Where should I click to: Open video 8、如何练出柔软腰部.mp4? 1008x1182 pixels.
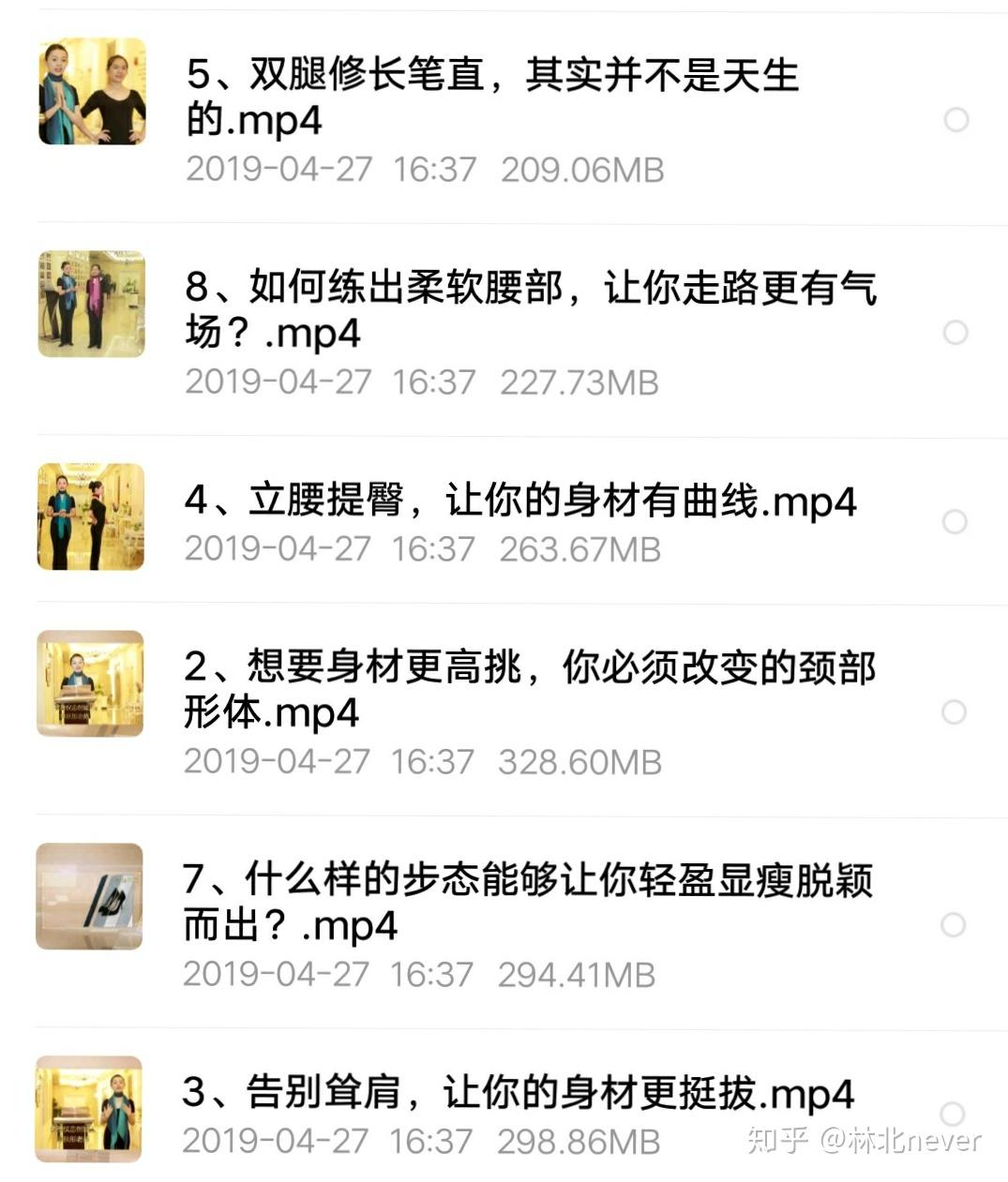tap(530, 309)
